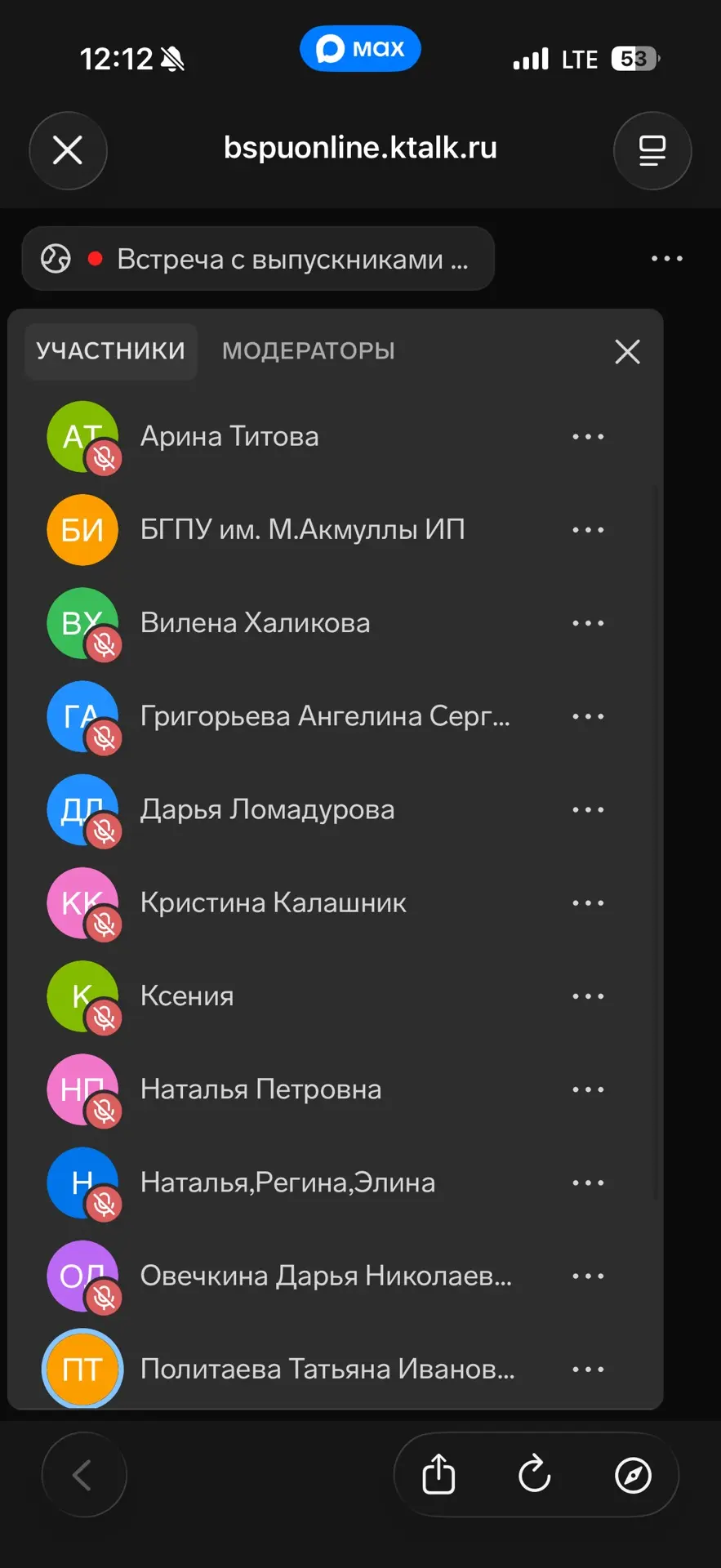
Task: Open the reader view icon
Action: coord(652,150)
